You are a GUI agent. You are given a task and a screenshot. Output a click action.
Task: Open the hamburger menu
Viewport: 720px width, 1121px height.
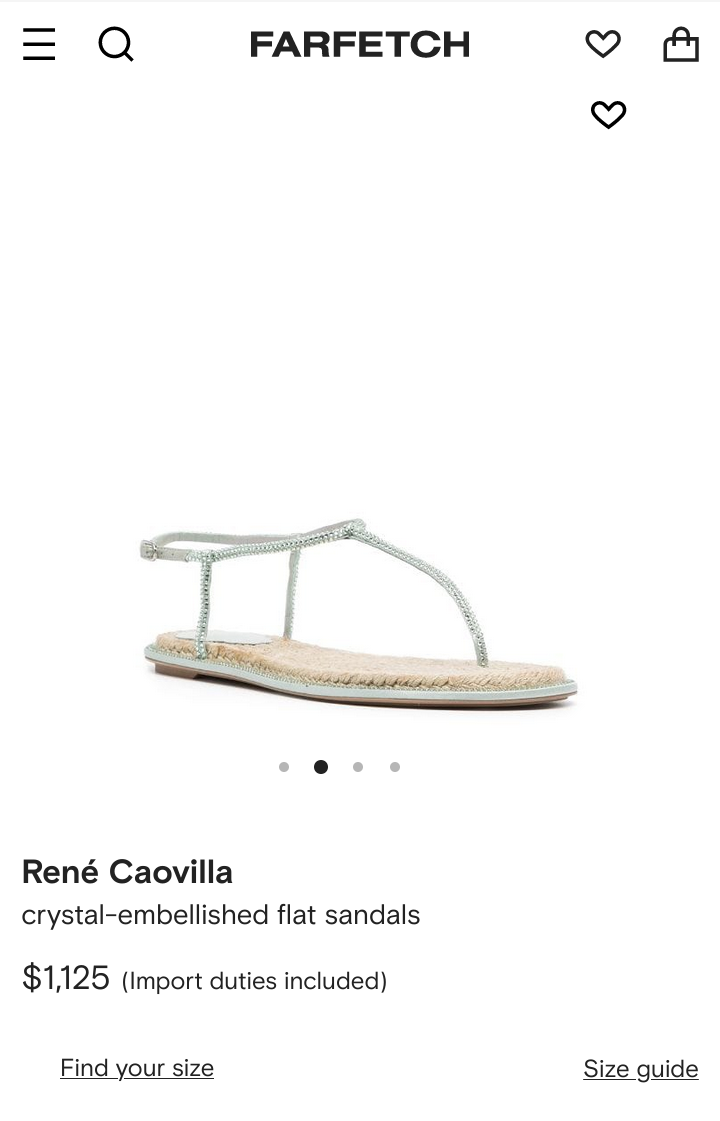pos(39,44)
